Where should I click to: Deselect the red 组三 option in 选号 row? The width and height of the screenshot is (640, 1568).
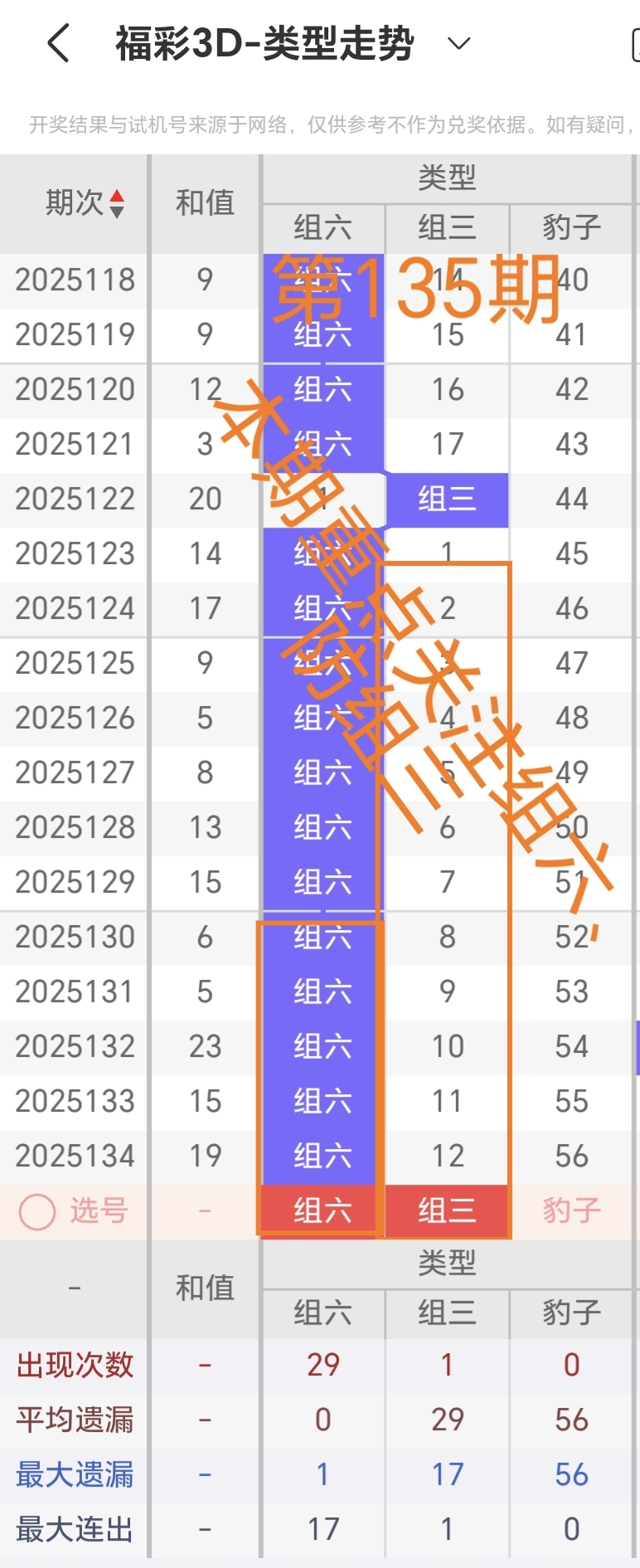coord(447,1210)
